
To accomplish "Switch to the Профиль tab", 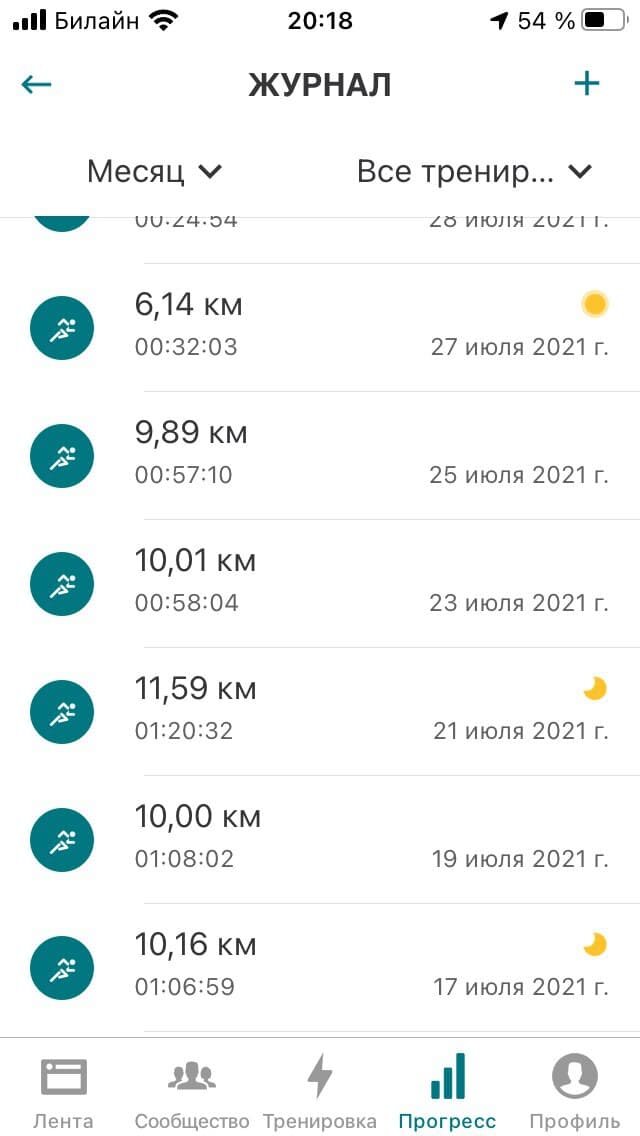I will (575, 1090).
